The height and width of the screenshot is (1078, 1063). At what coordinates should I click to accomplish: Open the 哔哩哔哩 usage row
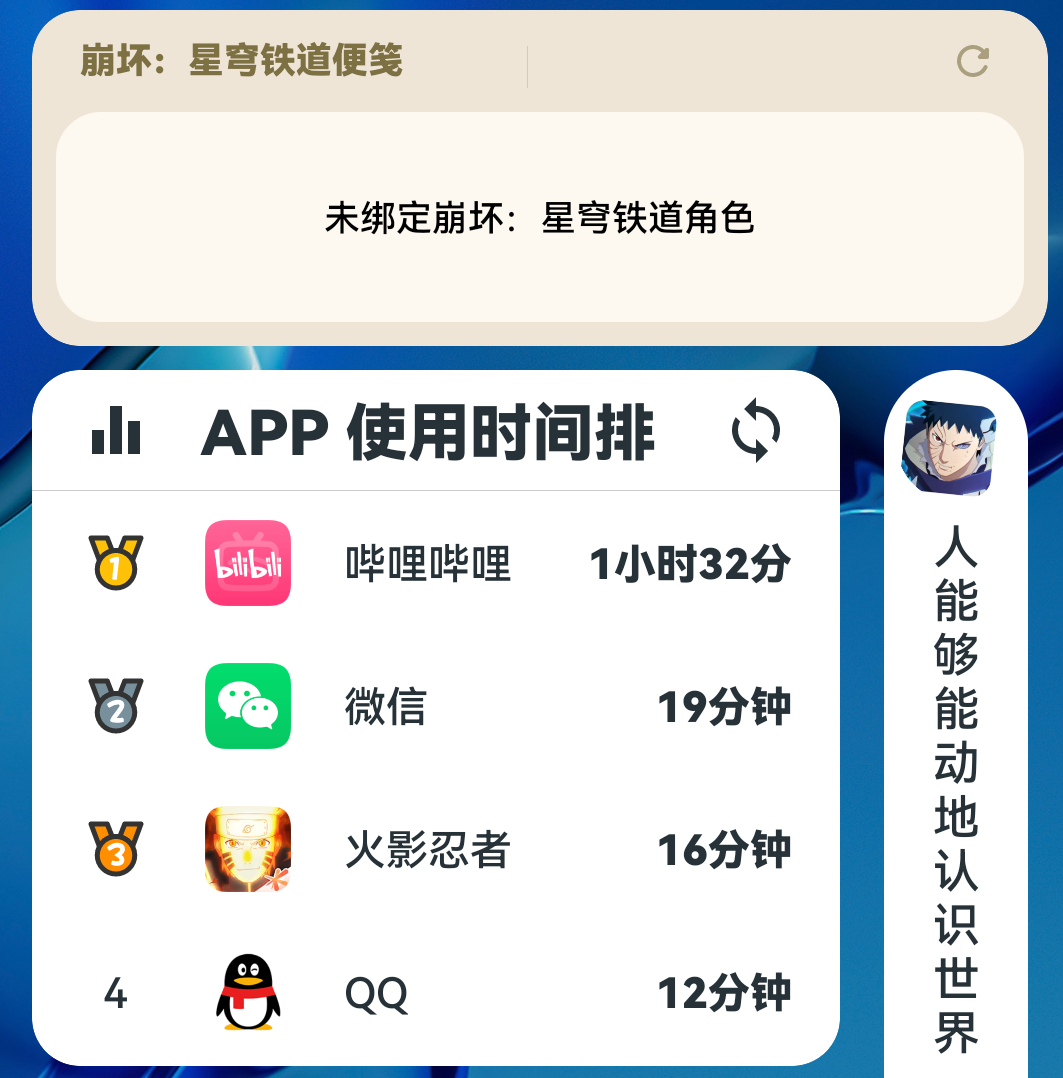436,564
